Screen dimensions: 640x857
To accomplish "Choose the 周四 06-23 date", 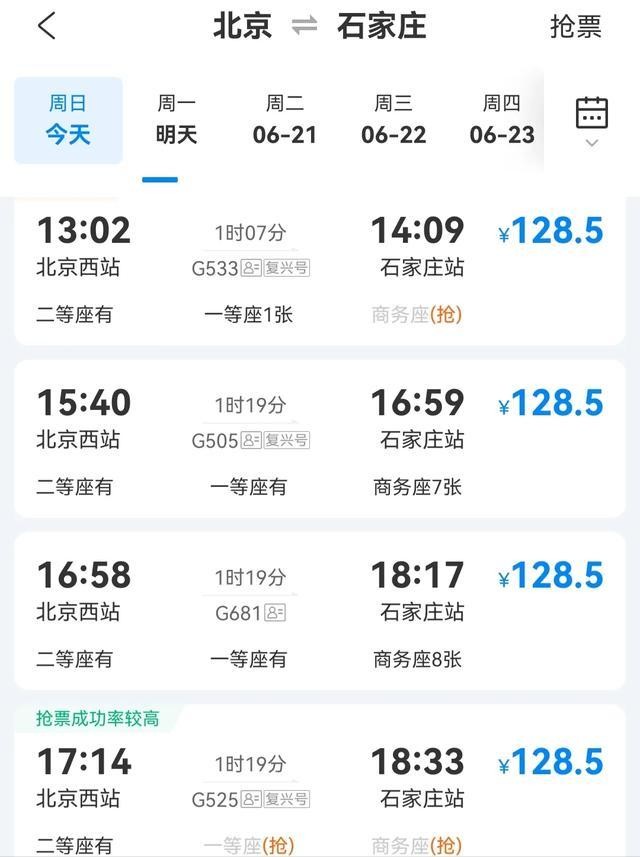I will 501,120.
